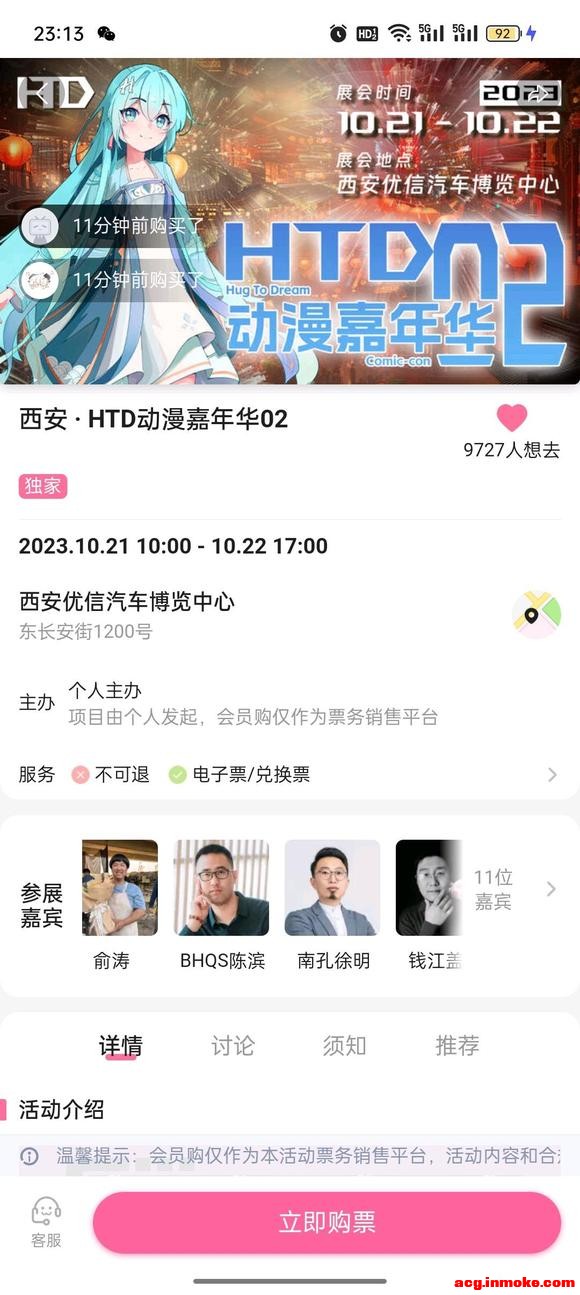Switch to the 详情 tab
Image resolution: width=580 pixels, height=1295 pixels.
[x=120, y=1046]
